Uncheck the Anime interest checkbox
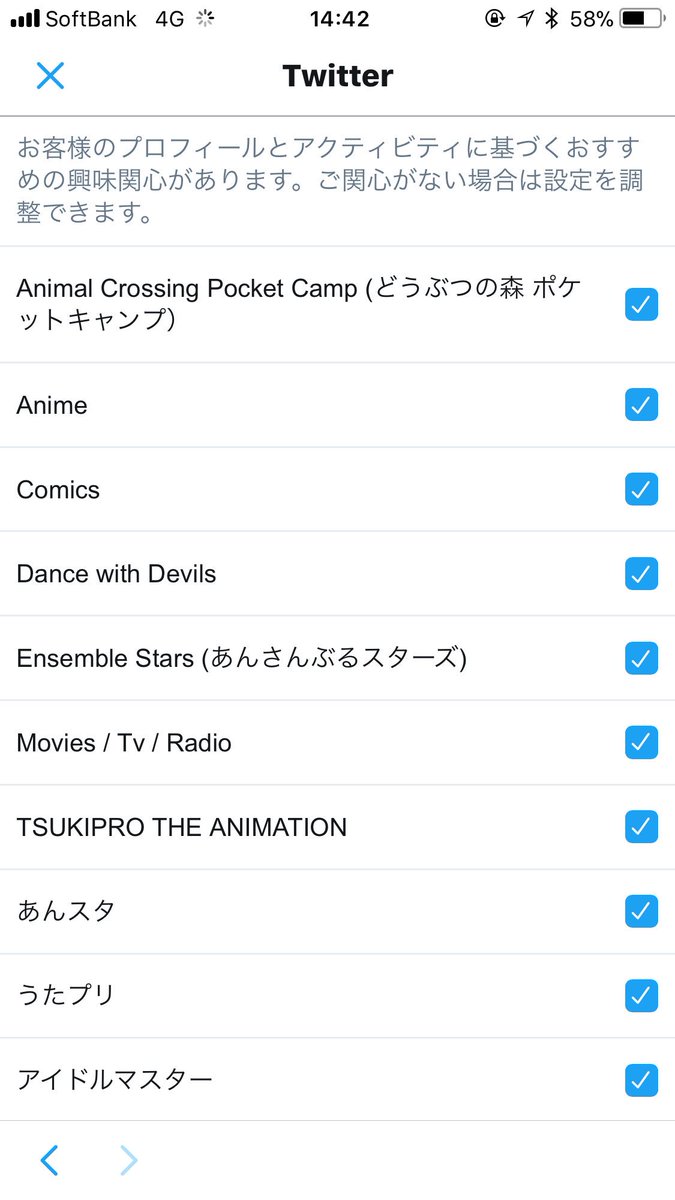 click(641, 405)
